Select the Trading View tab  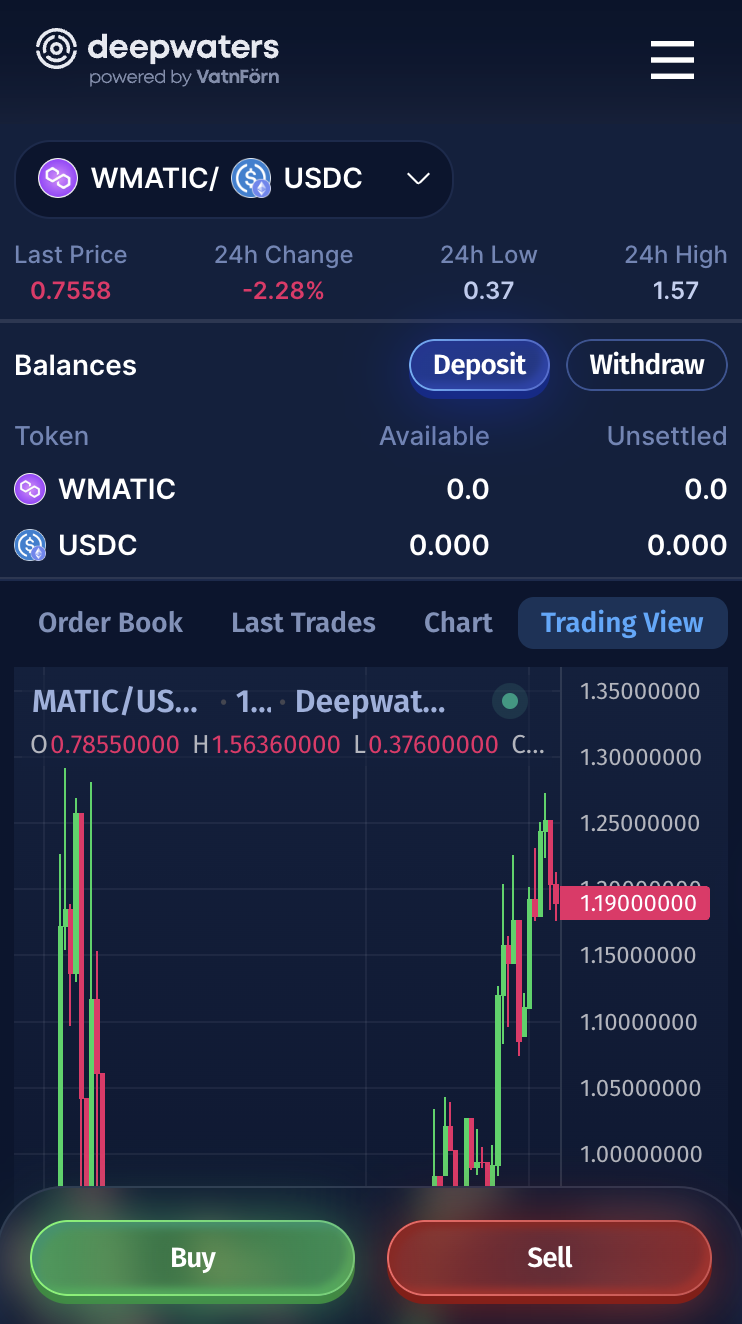pos(623,623)
